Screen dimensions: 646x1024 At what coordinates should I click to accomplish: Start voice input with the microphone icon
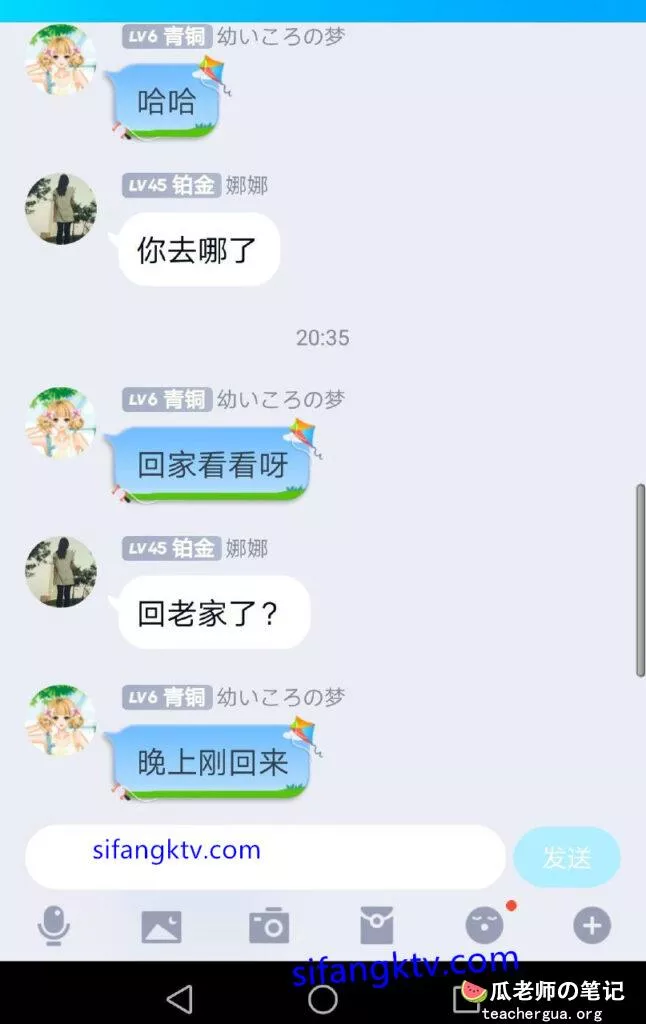point(54,927)
